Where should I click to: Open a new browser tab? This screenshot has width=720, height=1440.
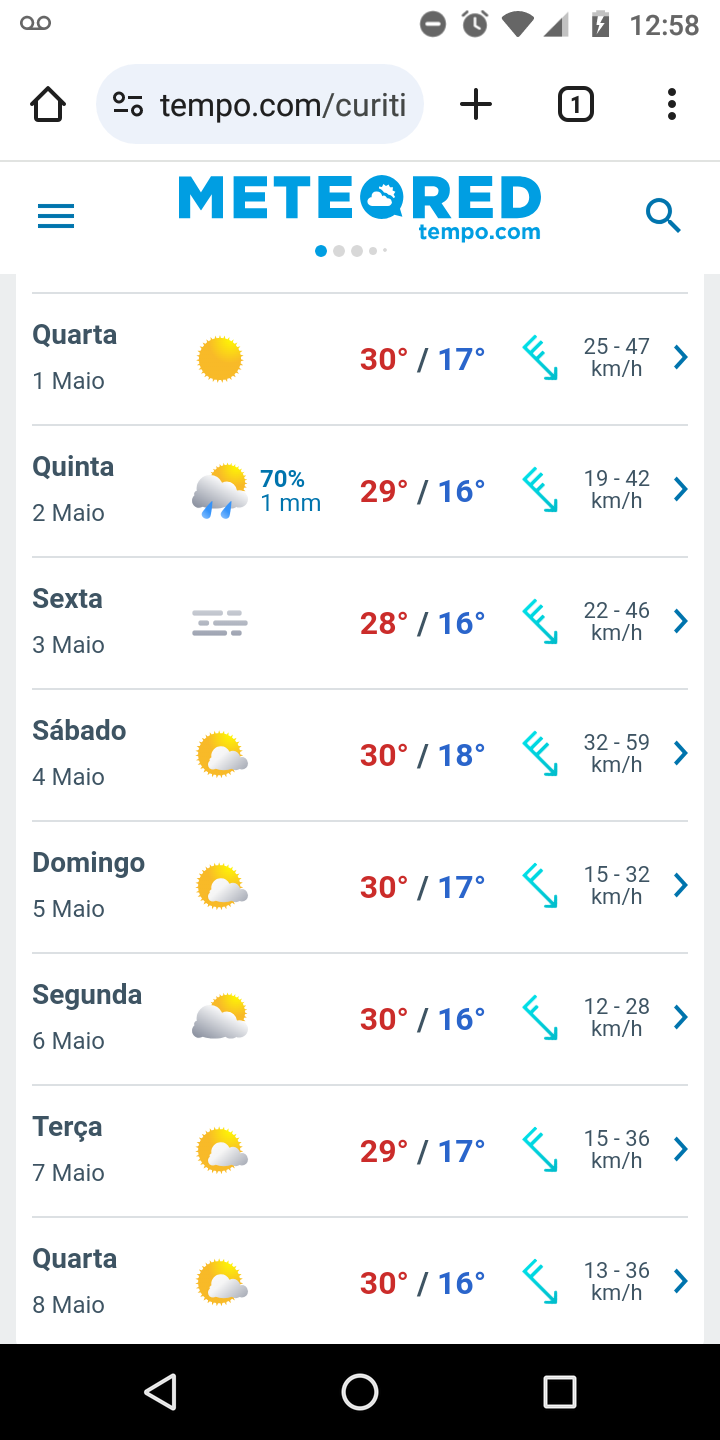pyautogui.click(x=476, y=104)
